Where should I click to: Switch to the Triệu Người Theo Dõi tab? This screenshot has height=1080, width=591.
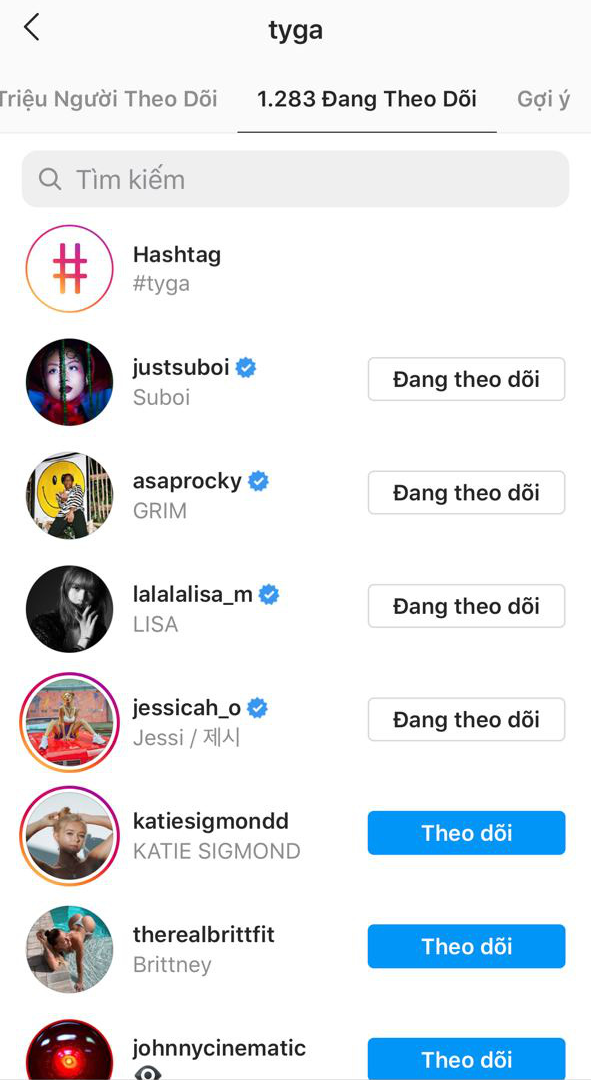click(x=109, y=99)
